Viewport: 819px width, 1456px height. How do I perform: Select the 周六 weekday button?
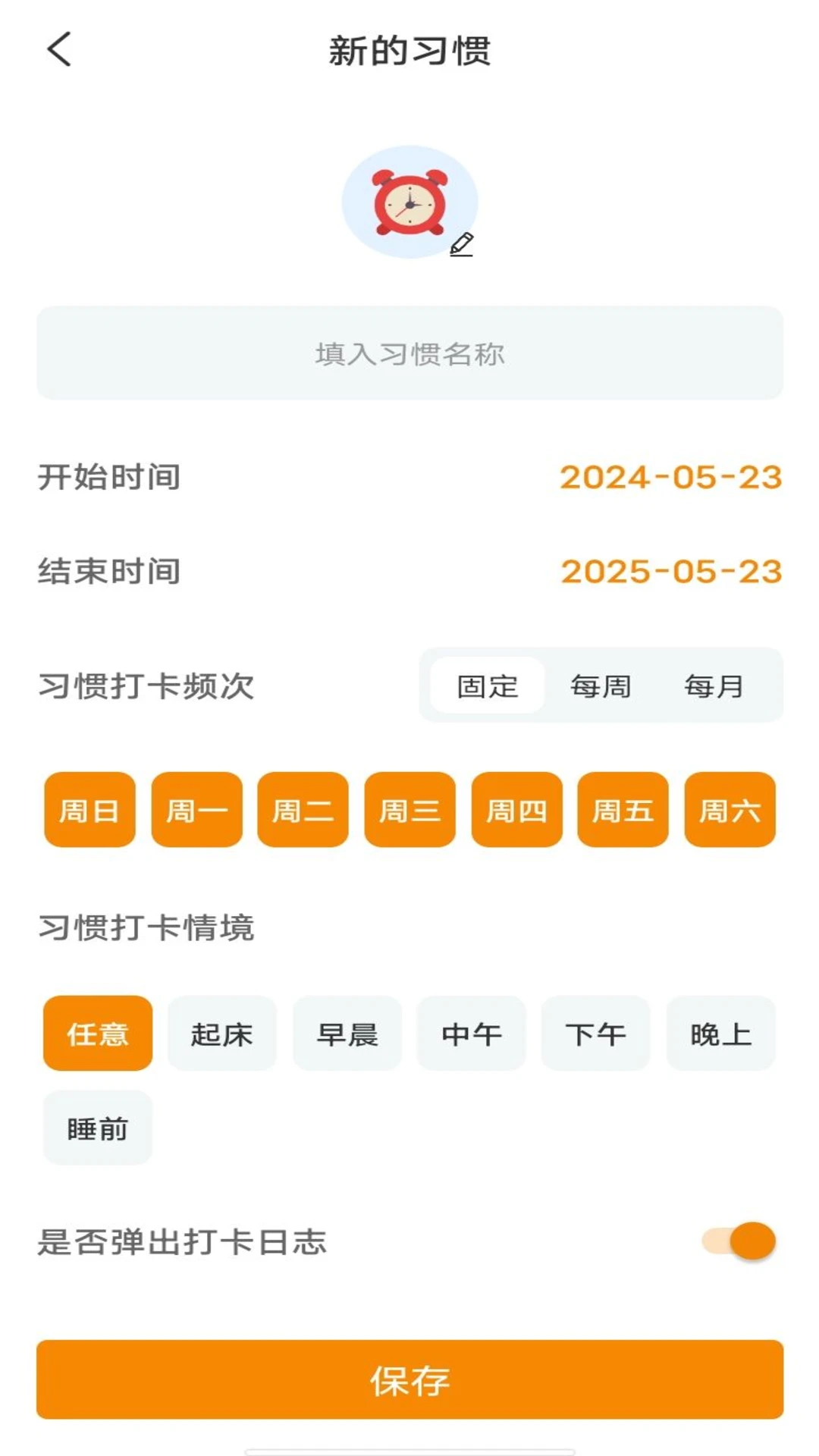729,810
